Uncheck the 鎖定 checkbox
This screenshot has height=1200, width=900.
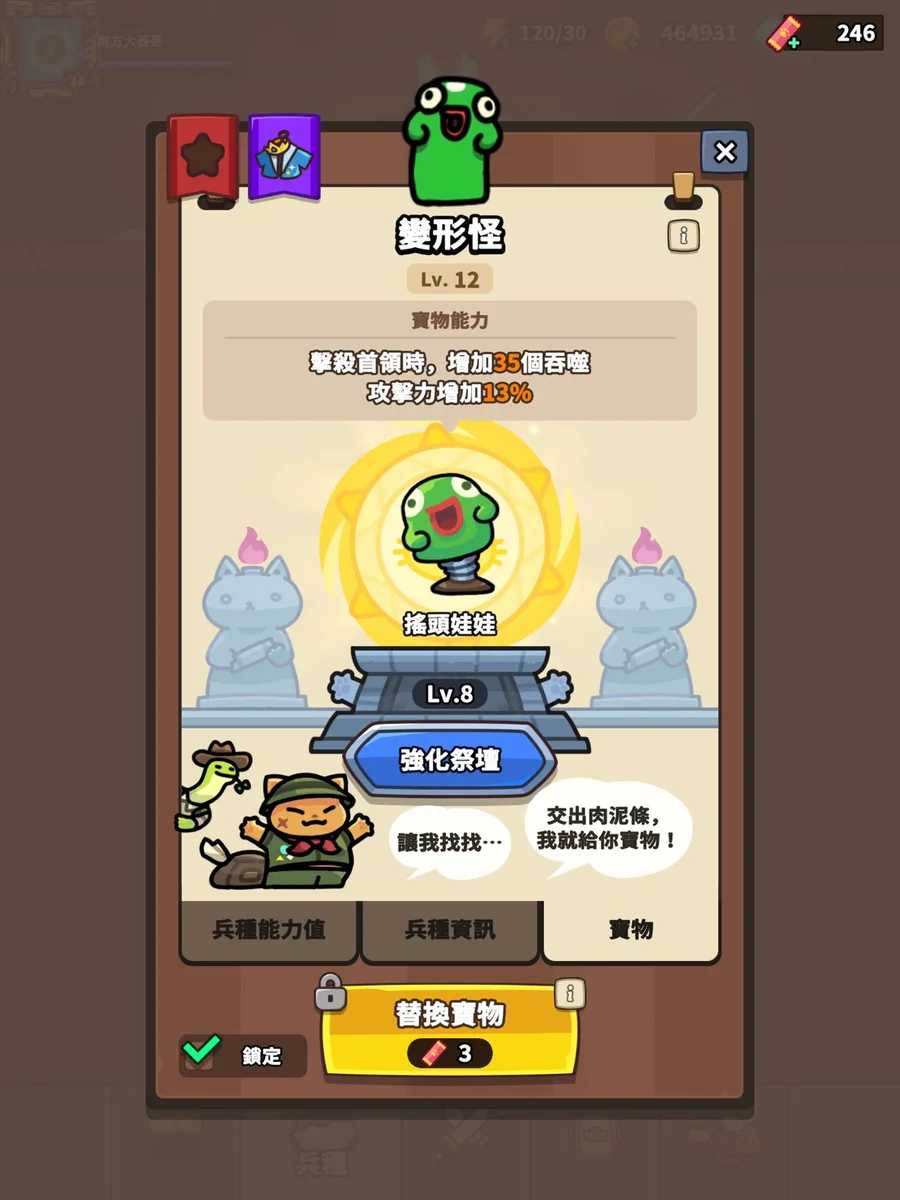[x=201, y=1051]
